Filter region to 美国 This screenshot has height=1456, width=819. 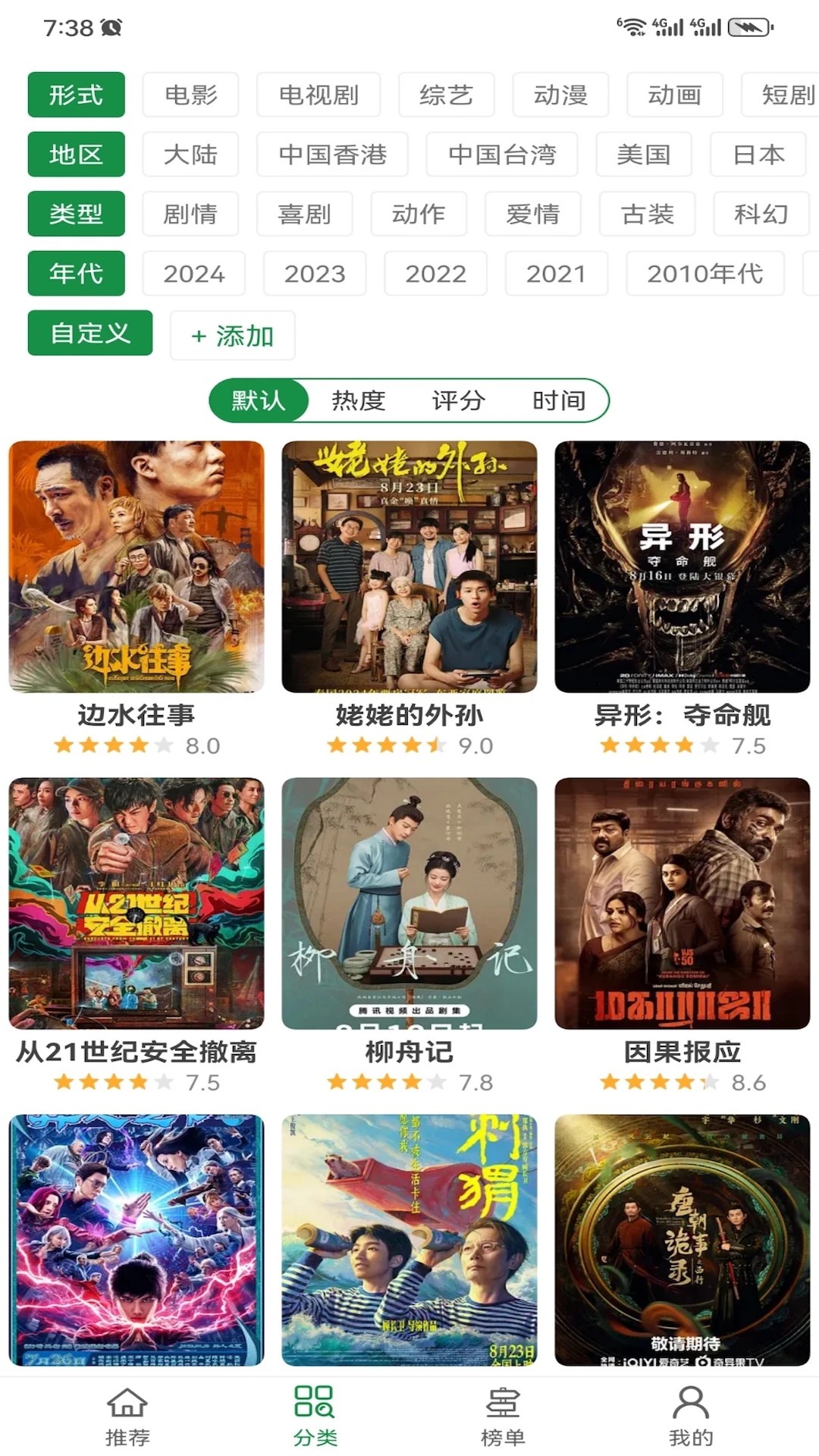[643, 155]
